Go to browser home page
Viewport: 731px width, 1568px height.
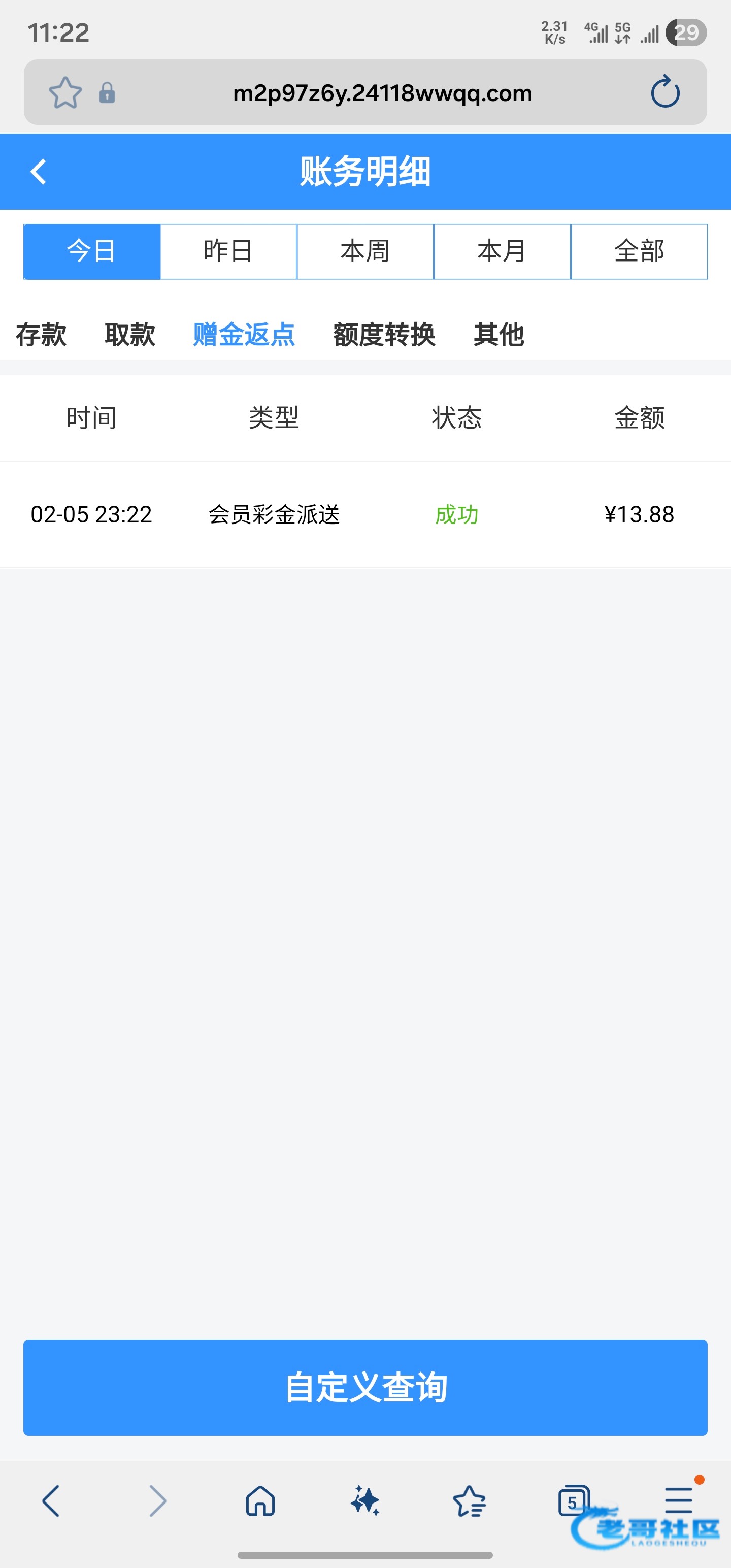(260, 1500)
